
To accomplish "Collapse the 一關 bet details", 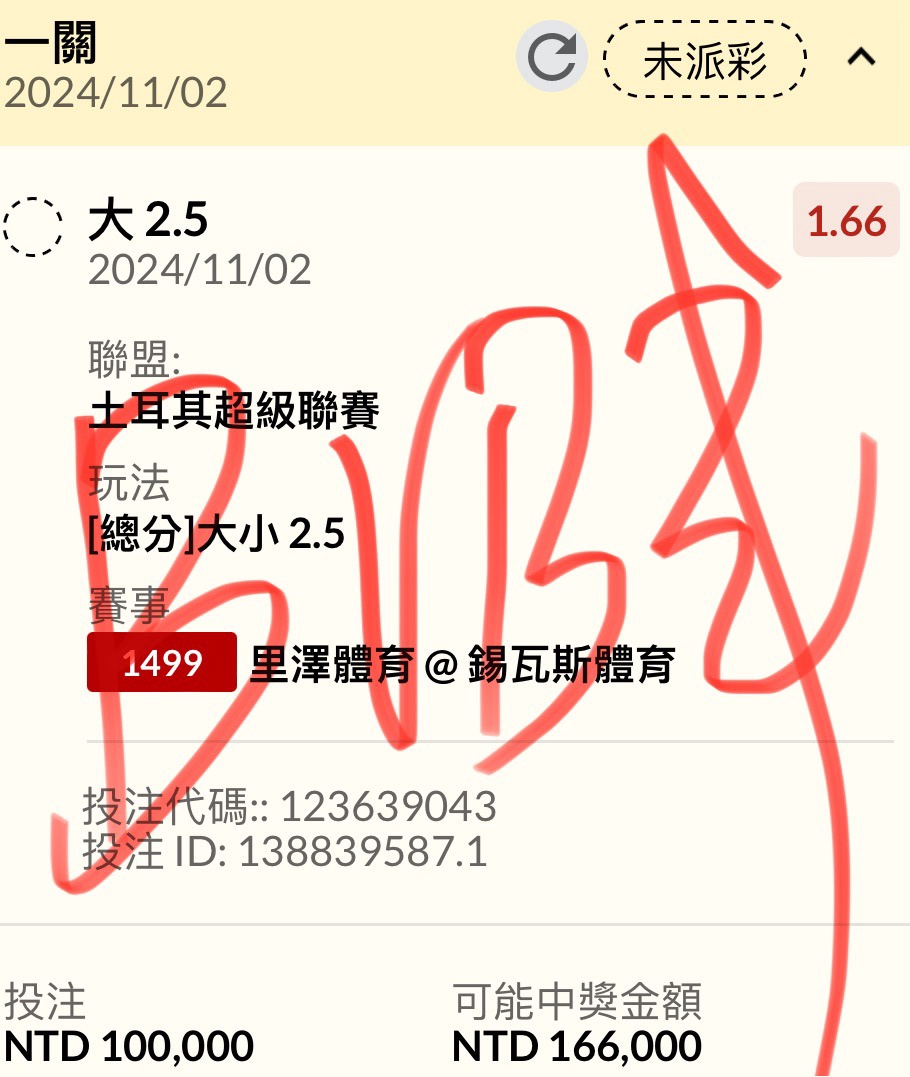I will pos(861,58).
